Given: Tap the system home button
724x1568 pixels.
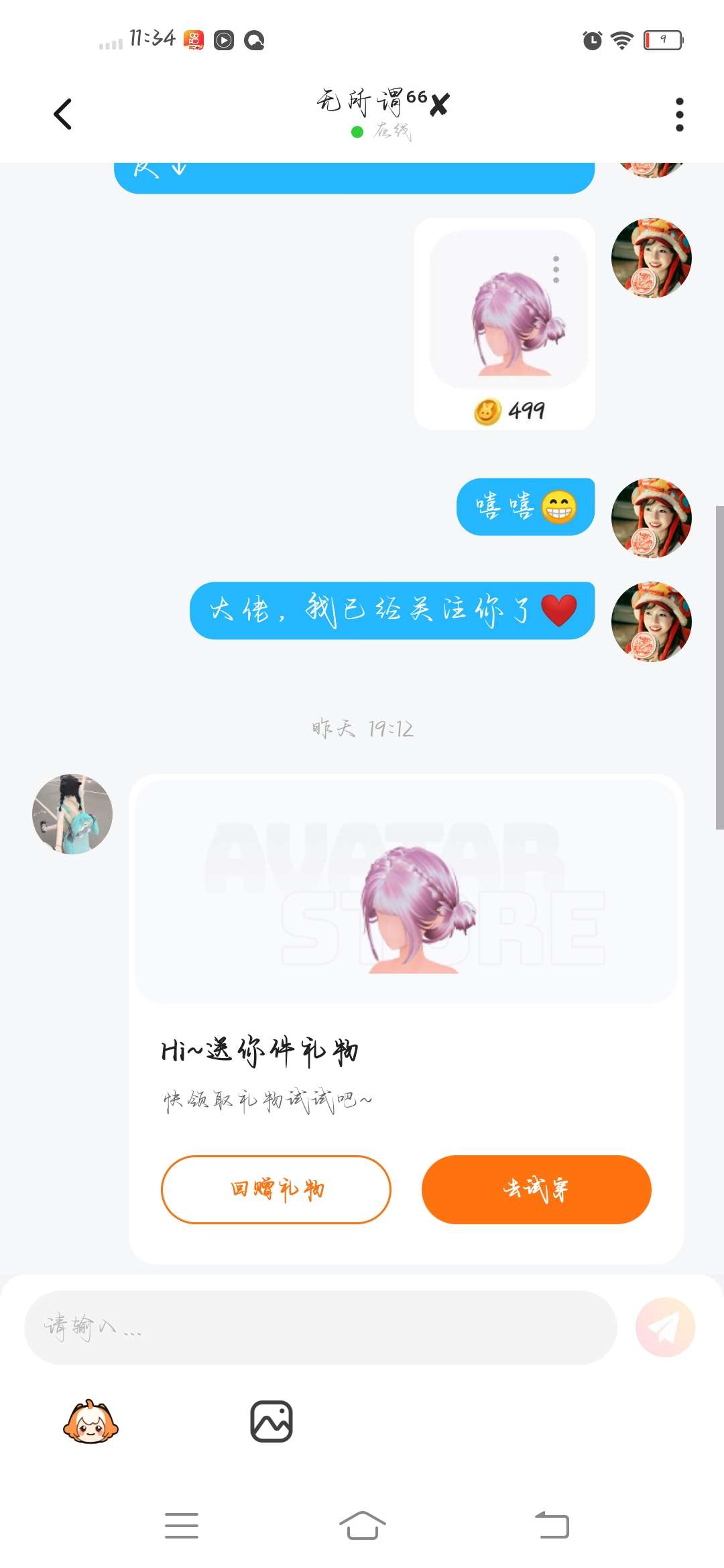Looking at the screenshot, I should [x=362, y=1526].
